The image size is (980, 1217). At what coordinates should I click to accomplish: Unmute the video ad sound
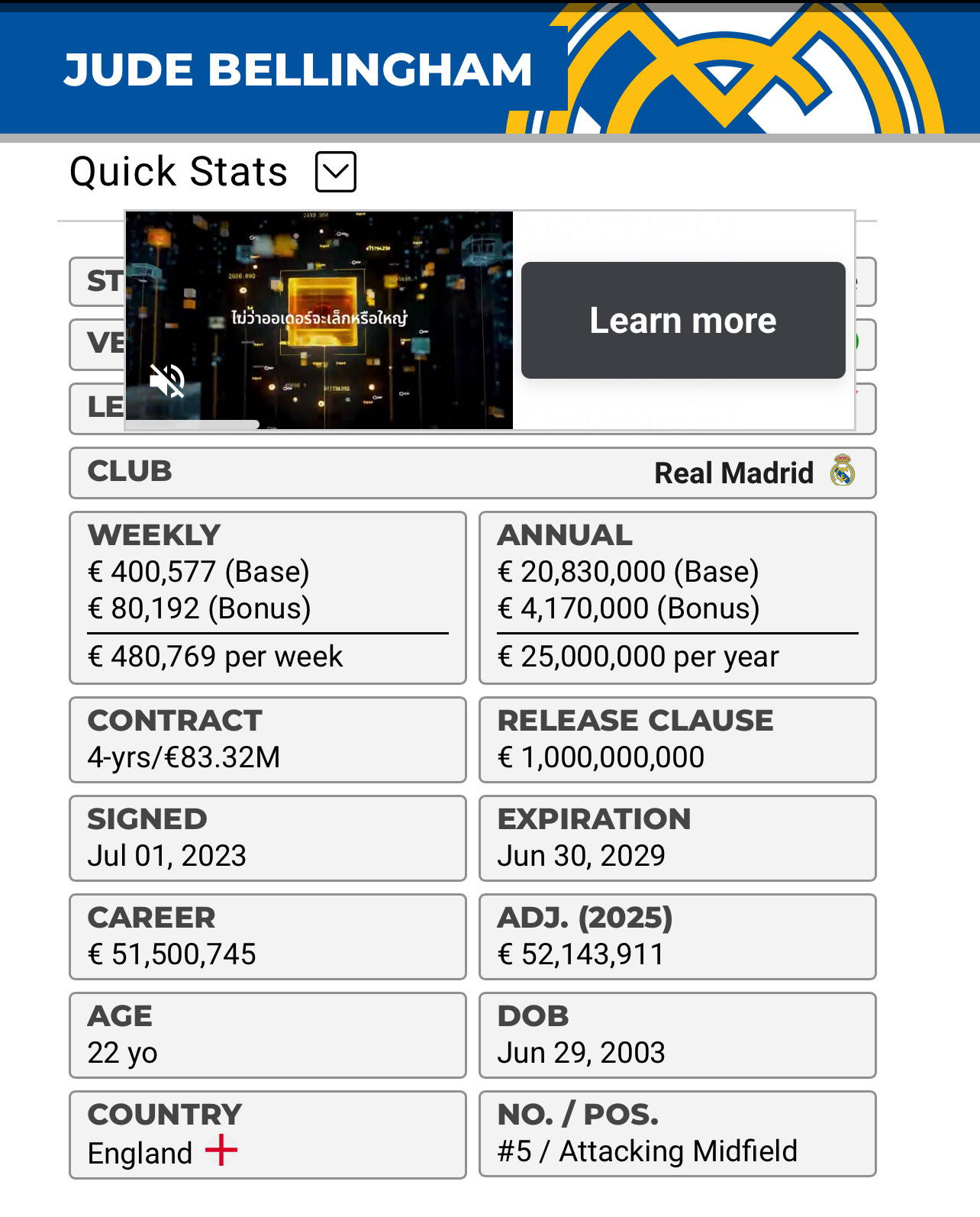[167, 380]
